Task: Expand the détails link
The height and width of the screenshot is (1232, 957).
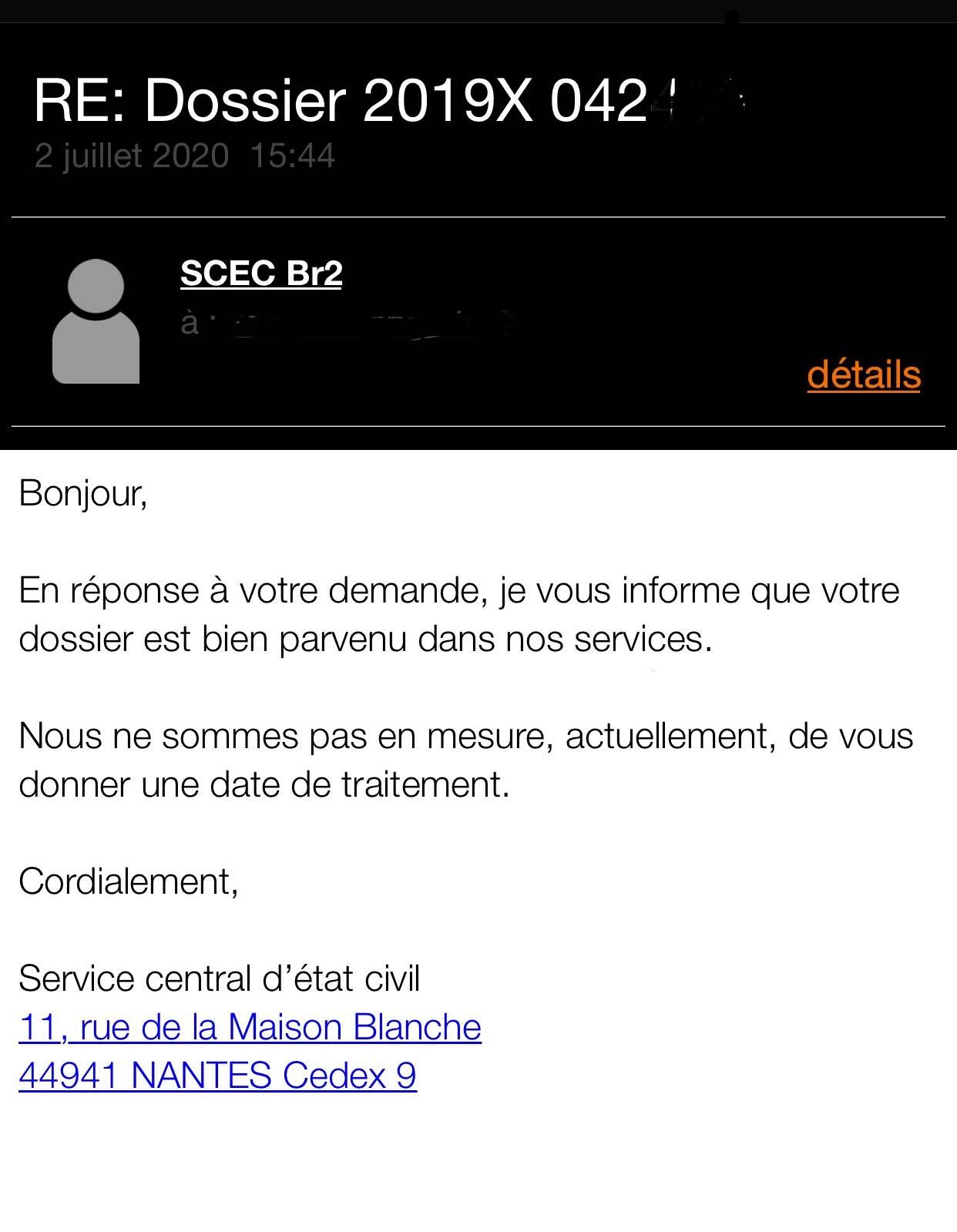Action: point(863,375)
